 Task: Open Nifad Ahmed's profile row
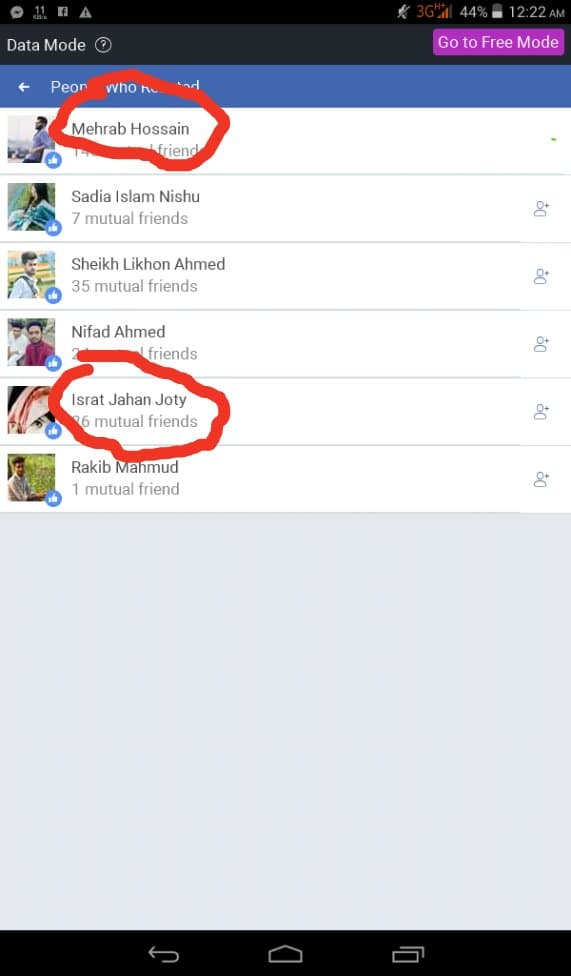(285, 344)
